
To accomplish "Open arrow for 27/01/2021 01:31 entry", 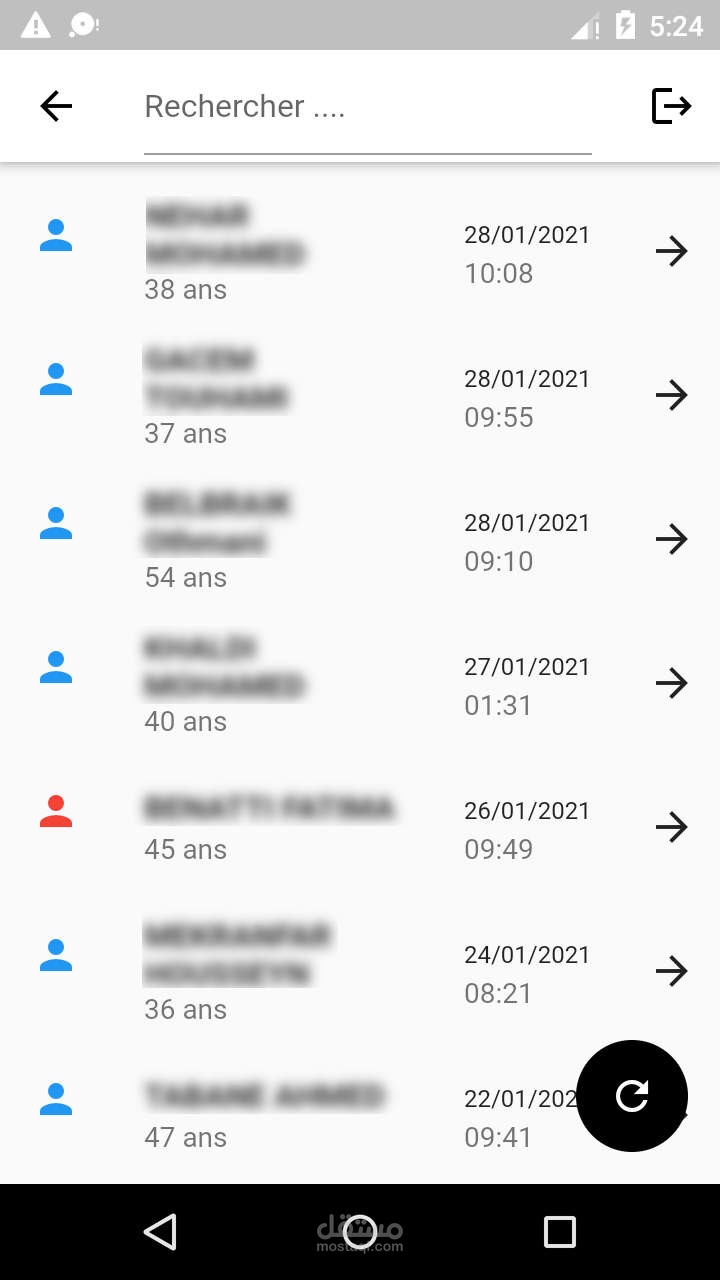I will pyautogui.click(x=671, y=684).
